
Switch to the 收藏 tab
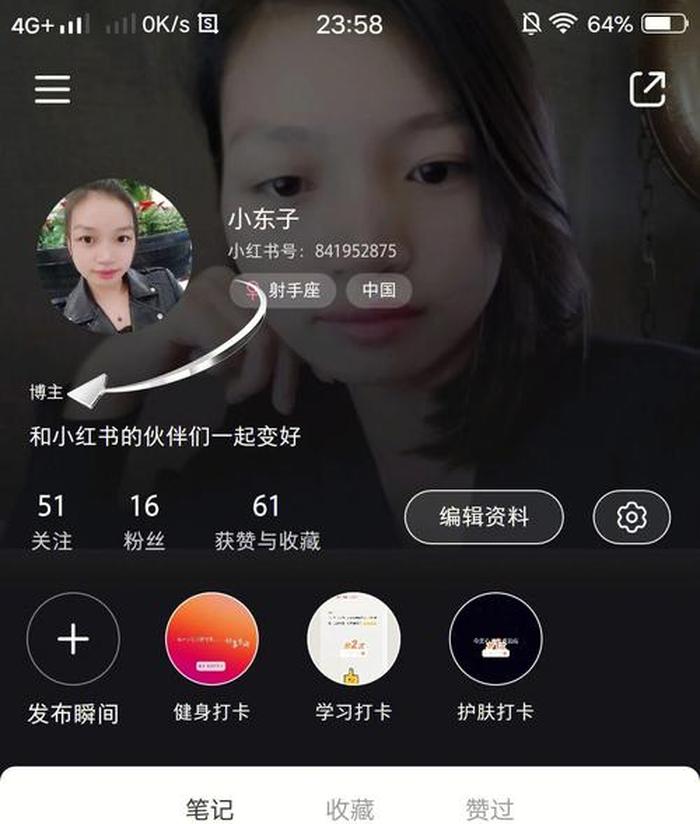(x=350, y=806)
